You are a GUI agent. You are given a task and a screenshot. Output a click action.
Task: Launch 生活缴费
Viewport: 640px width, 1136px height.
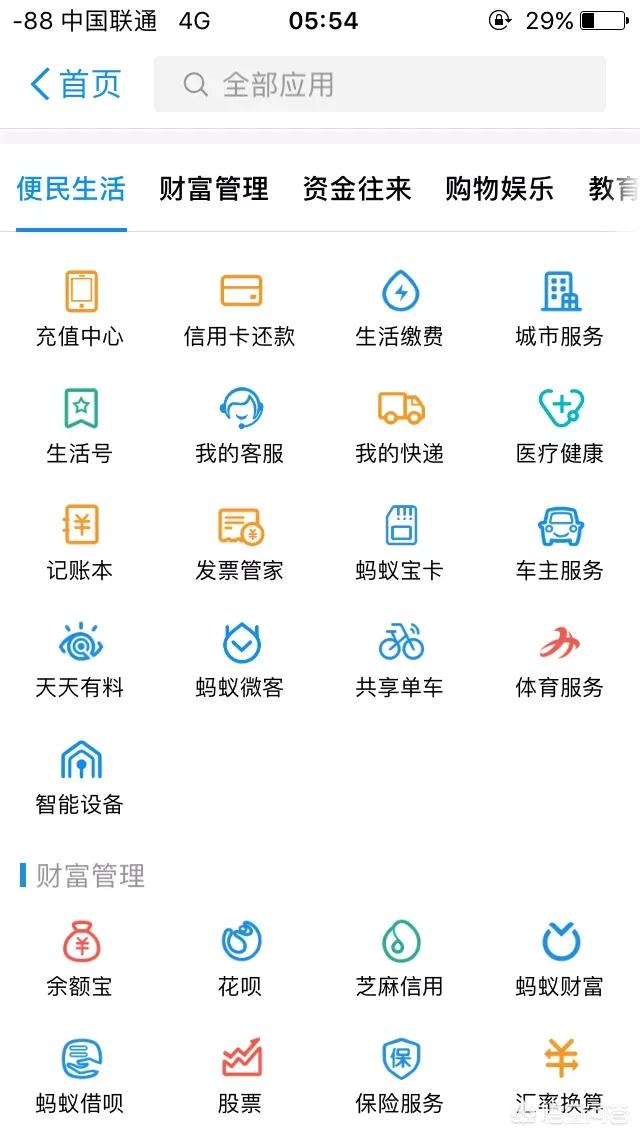coord(400,308)
